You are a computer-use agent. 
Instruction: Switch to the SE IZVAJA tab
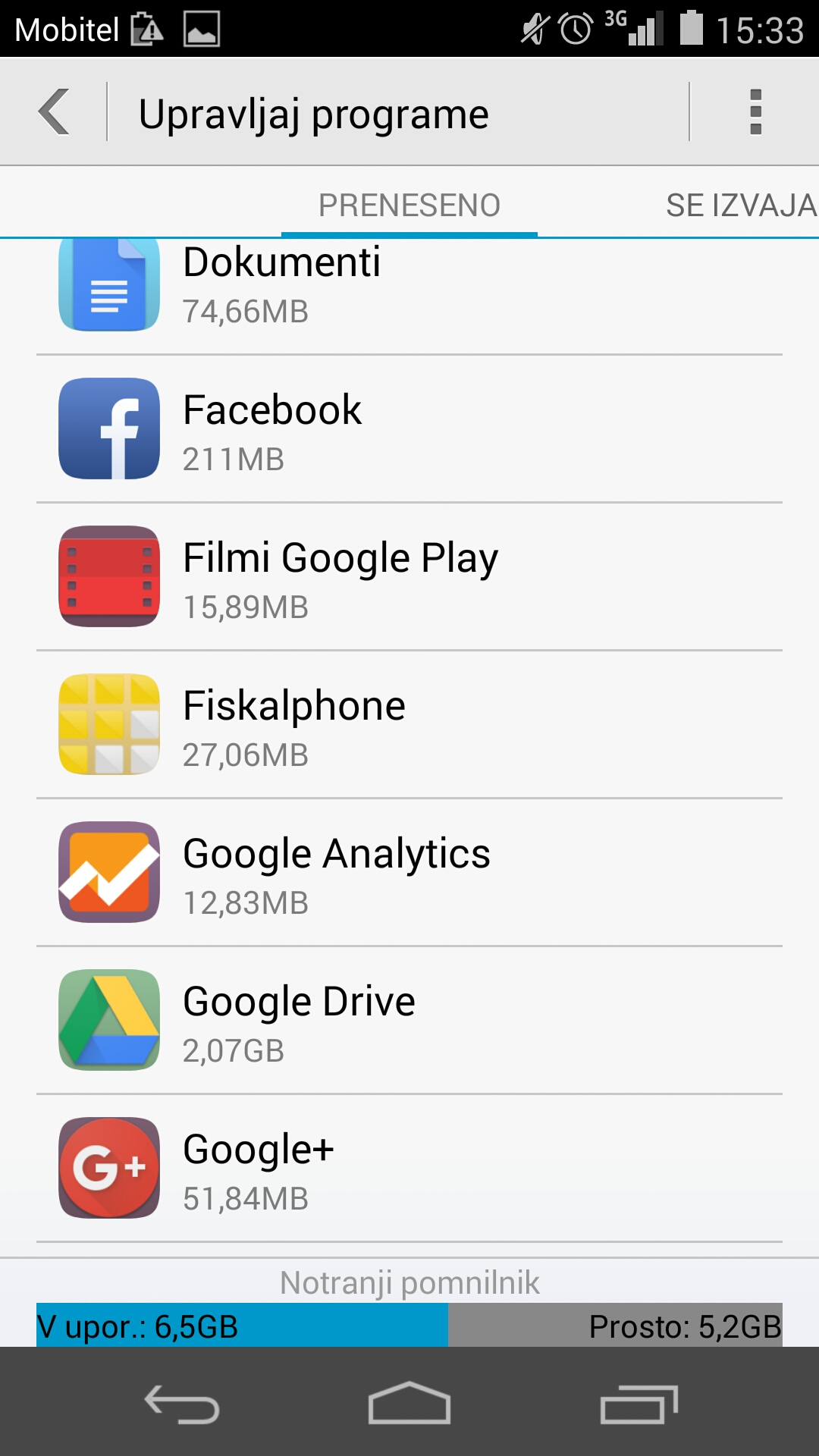pos(739,205)
